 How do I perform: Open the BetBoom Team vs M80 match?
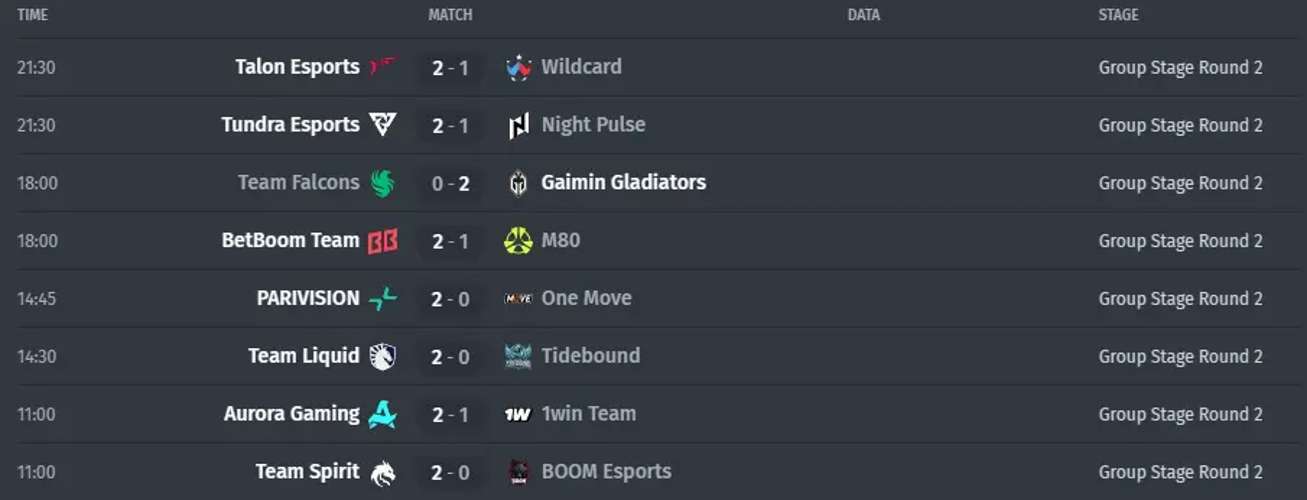click(x=450, y=241)
